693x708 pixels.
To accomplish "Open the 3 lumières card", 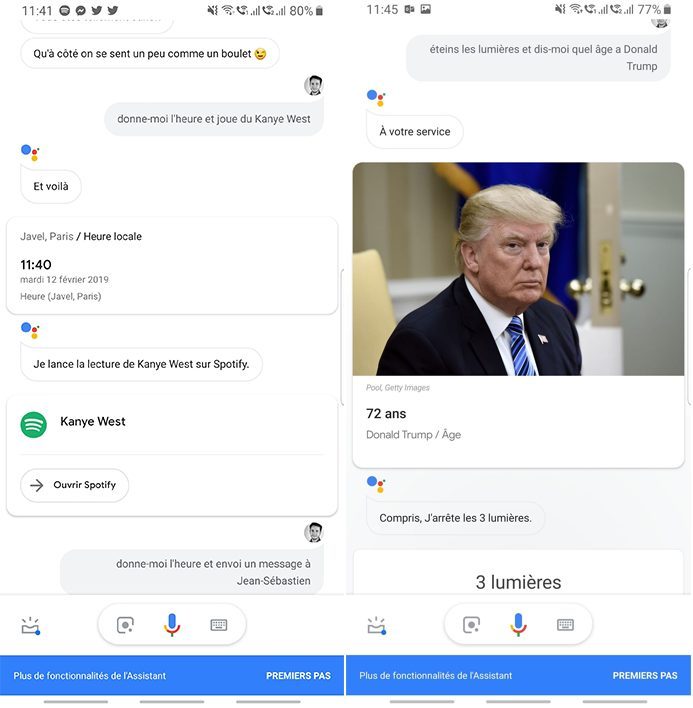I will coord(518,580).
